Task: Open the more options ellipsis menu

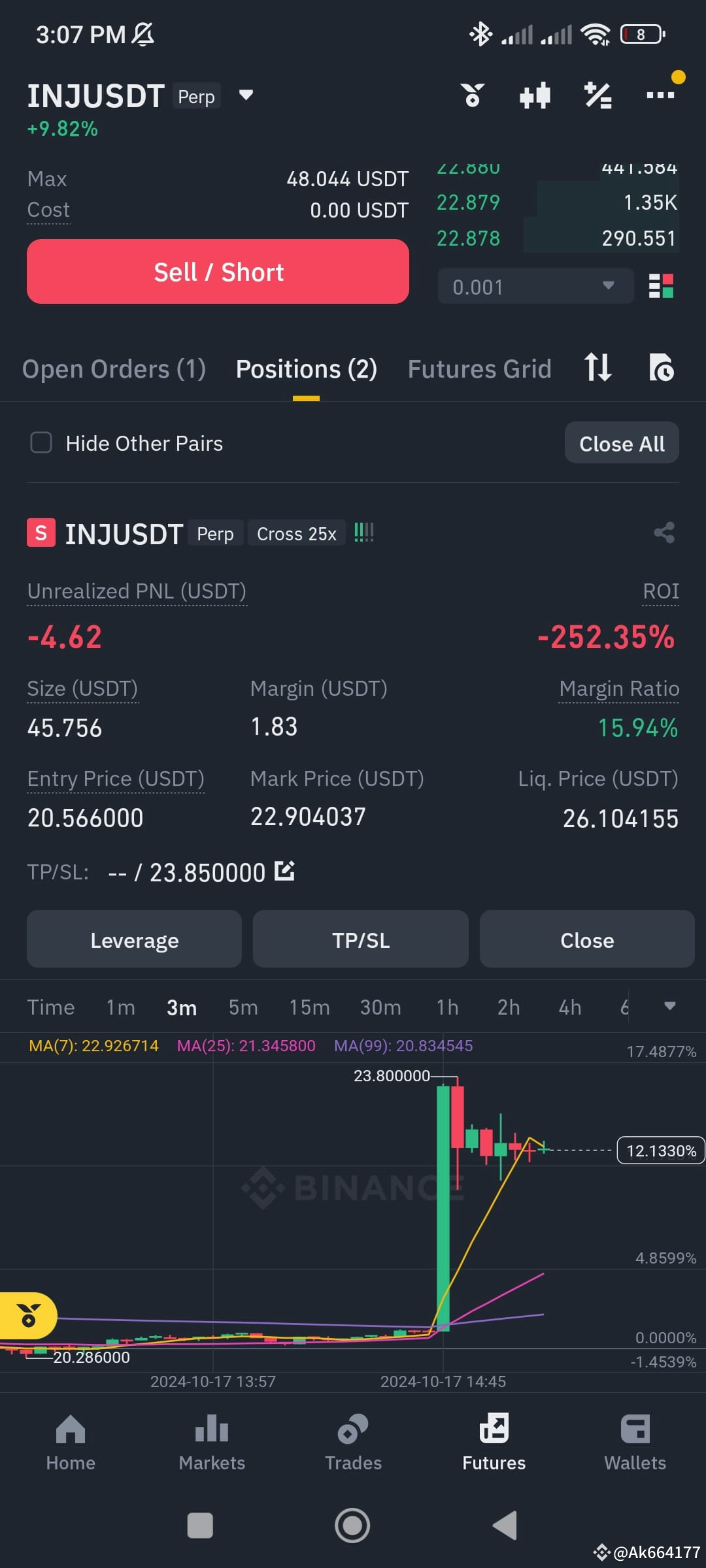Action: point(660,95)
